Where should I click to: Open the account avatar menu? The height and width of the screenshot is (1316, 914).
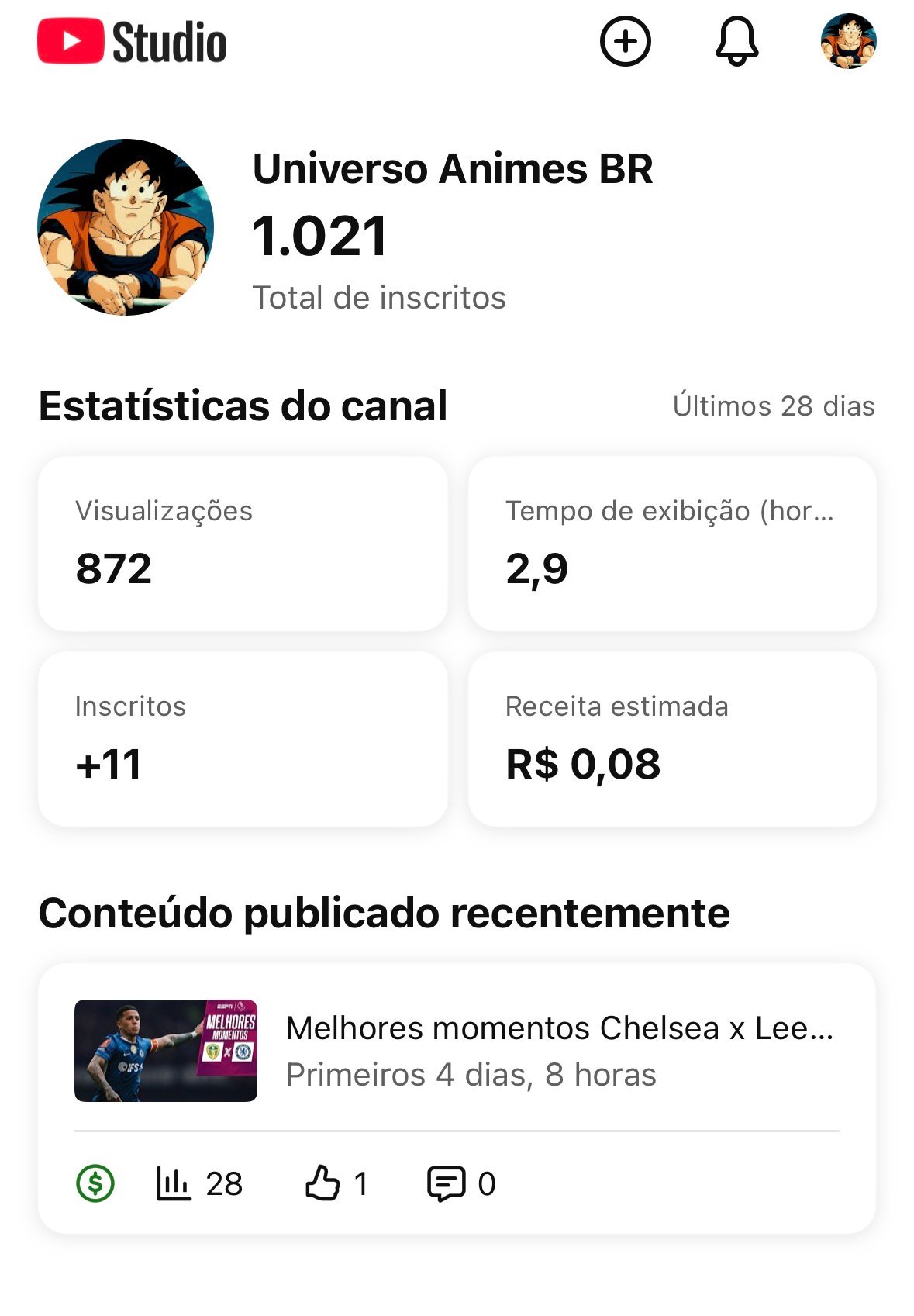point(848,41)
